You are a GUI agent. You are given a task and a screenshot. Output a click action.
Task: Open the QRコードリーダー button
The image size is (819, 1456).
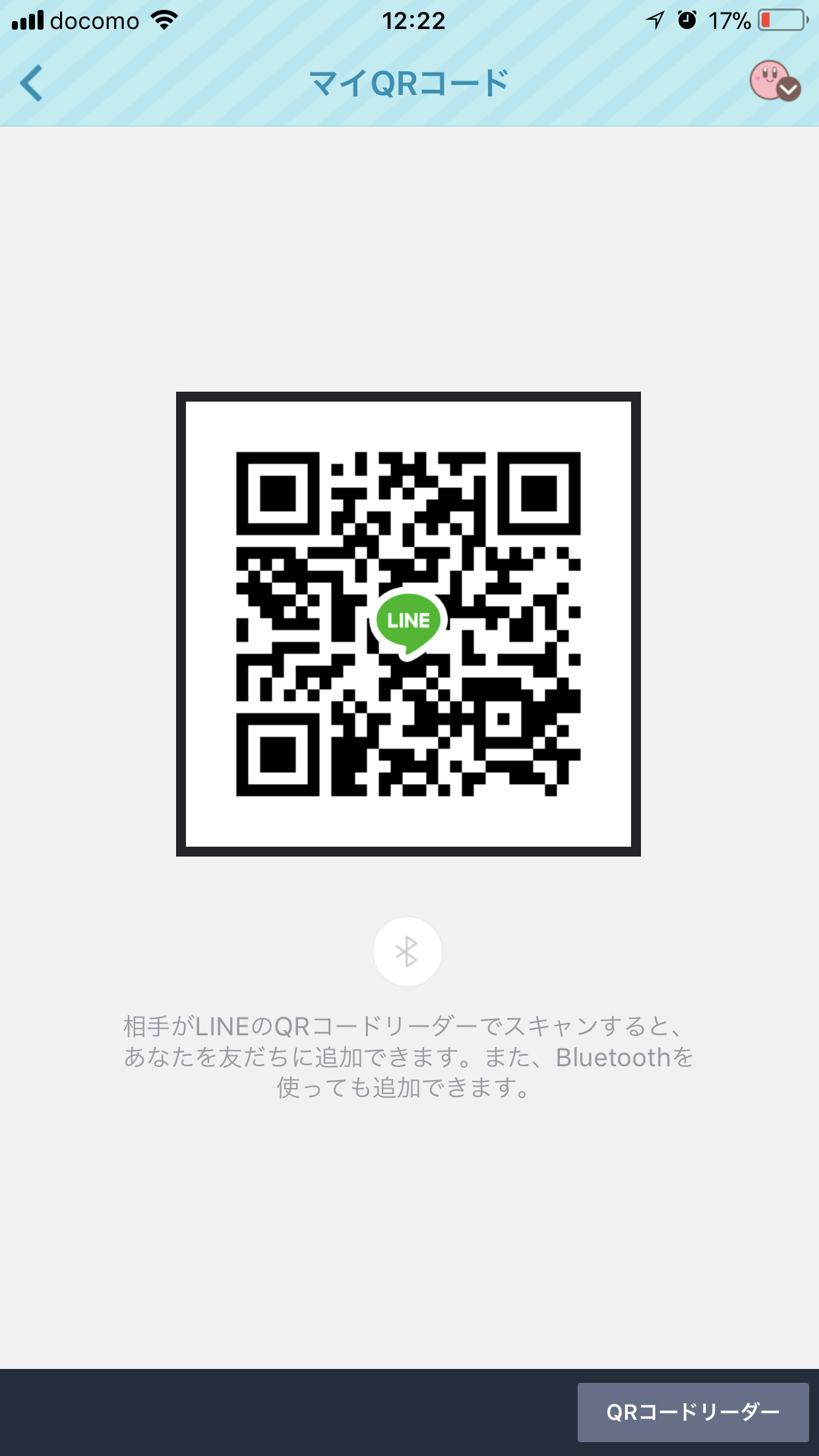[693, 1412]
